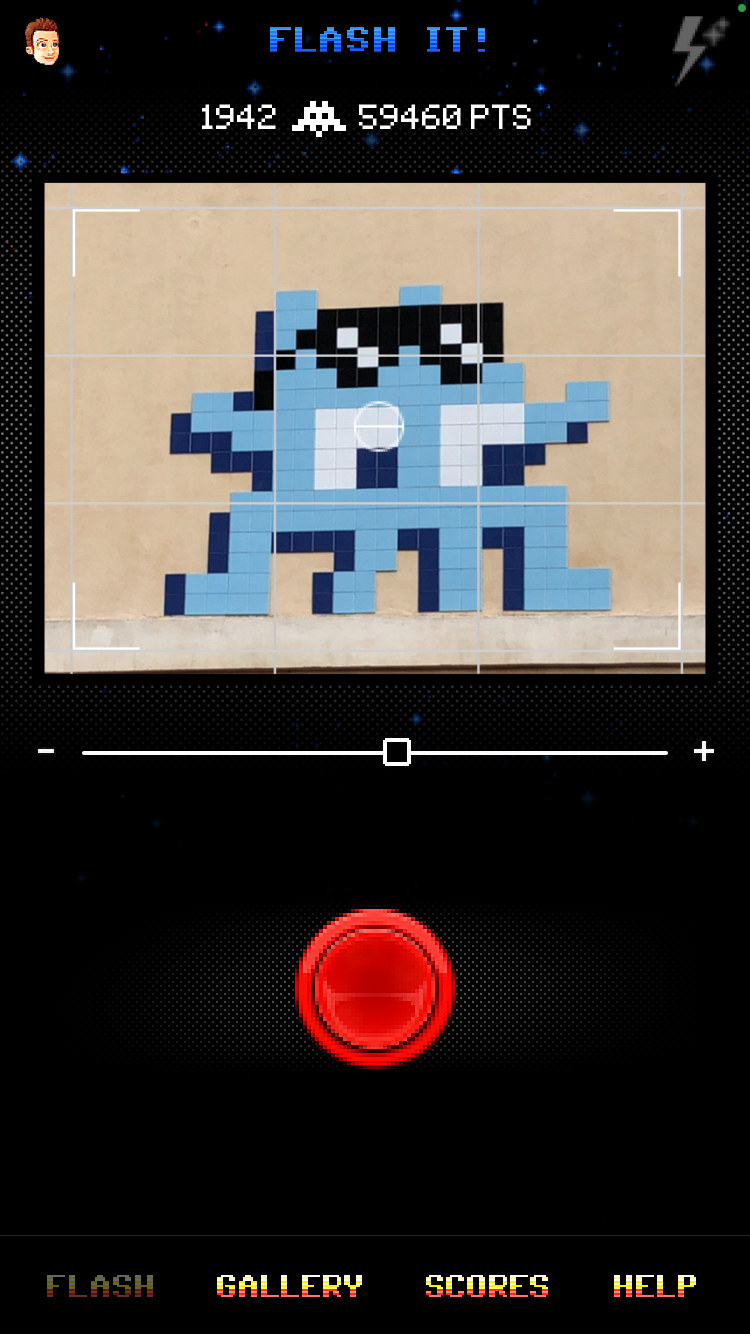Open the Scores tab
This screenshot has width=750, height=1334.
tap(487, 1286)
